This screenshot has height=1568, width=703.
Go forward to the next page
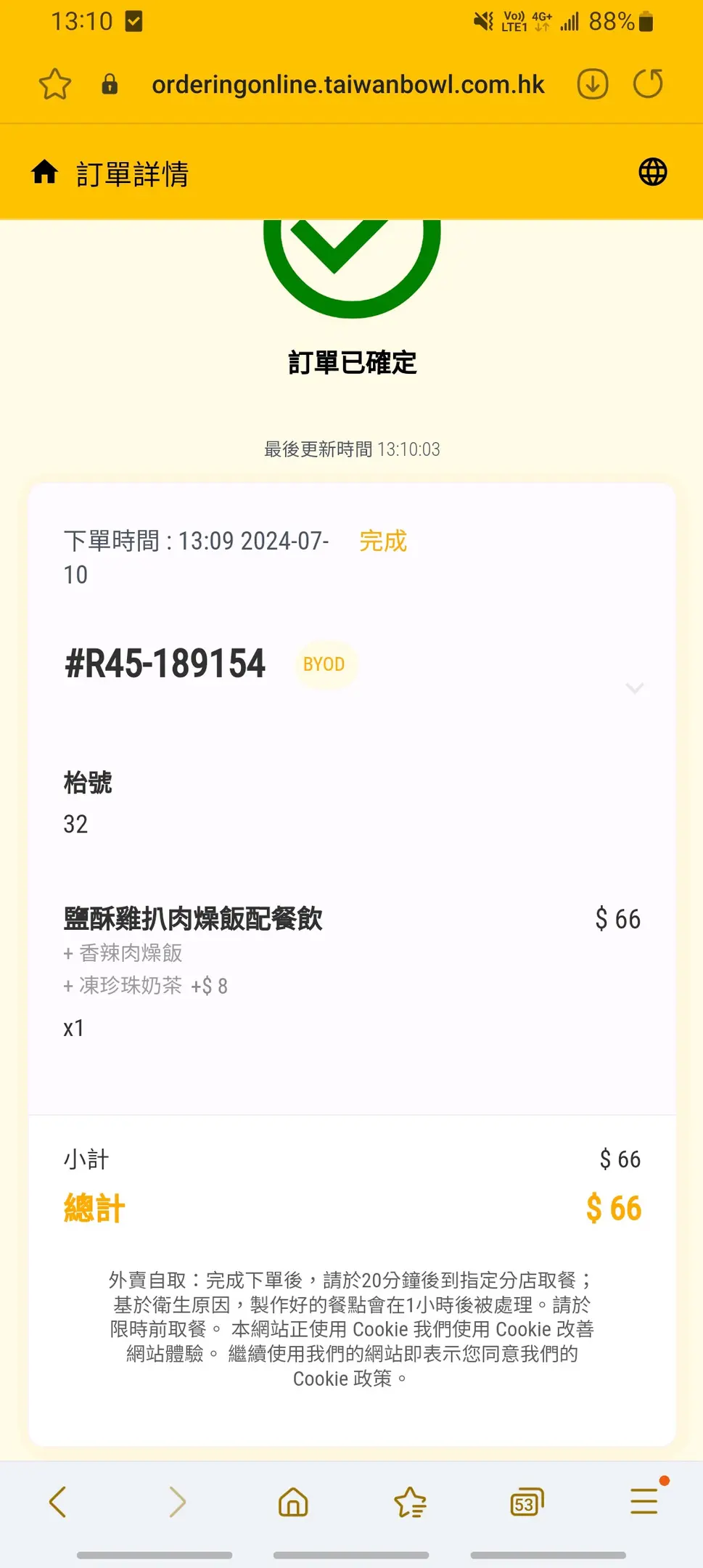pos(177,1502)
